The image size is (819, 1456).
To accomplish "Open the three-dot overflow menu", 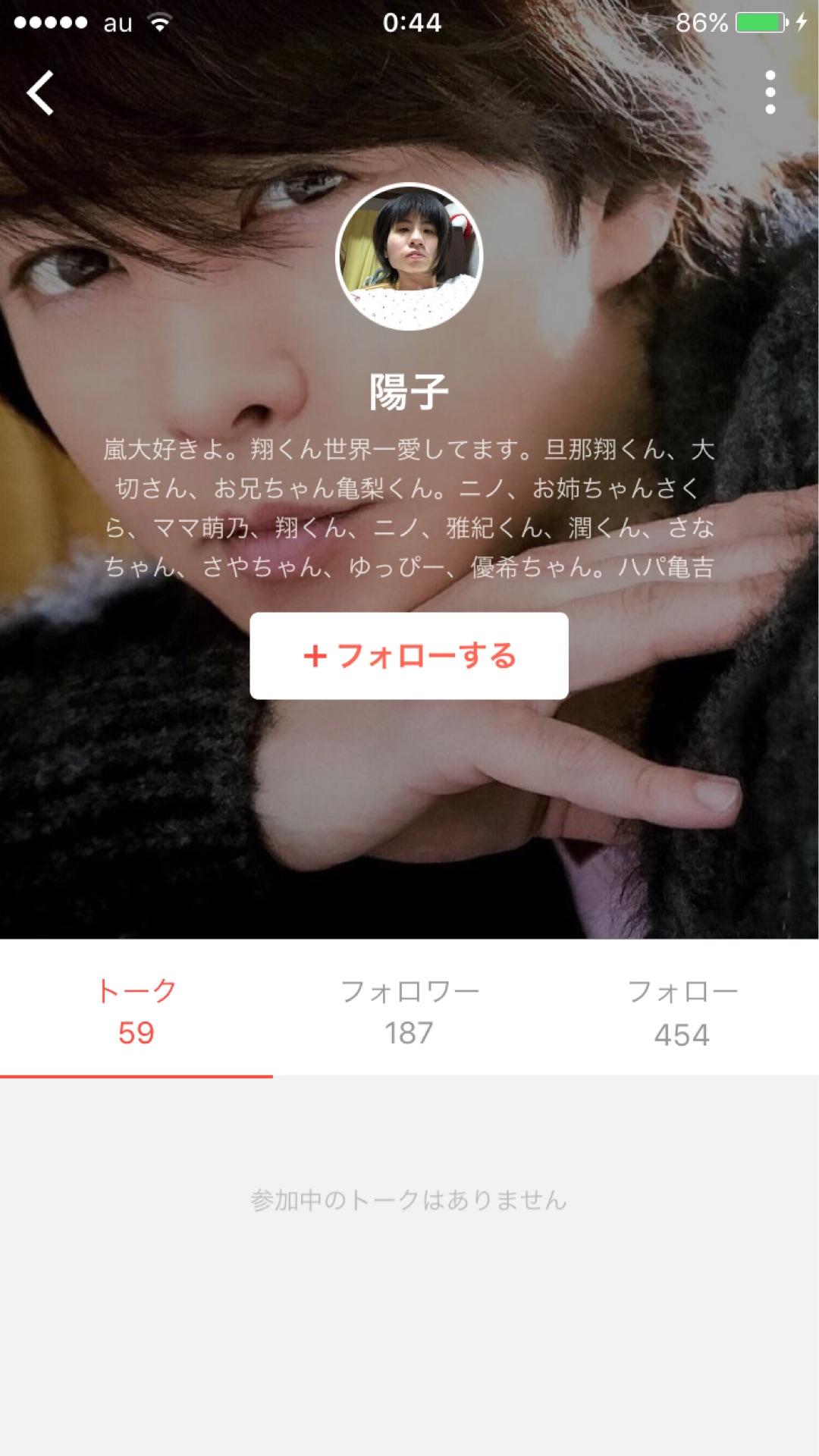I will (x=771, y=91).
